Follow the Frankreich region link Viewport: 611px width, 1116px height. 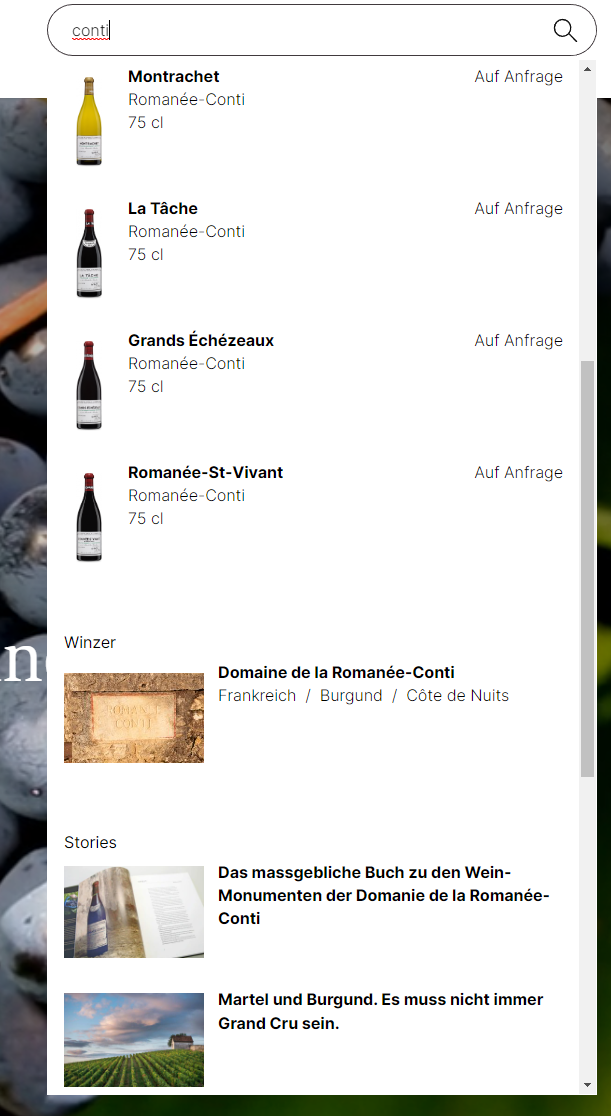(257, 696)
